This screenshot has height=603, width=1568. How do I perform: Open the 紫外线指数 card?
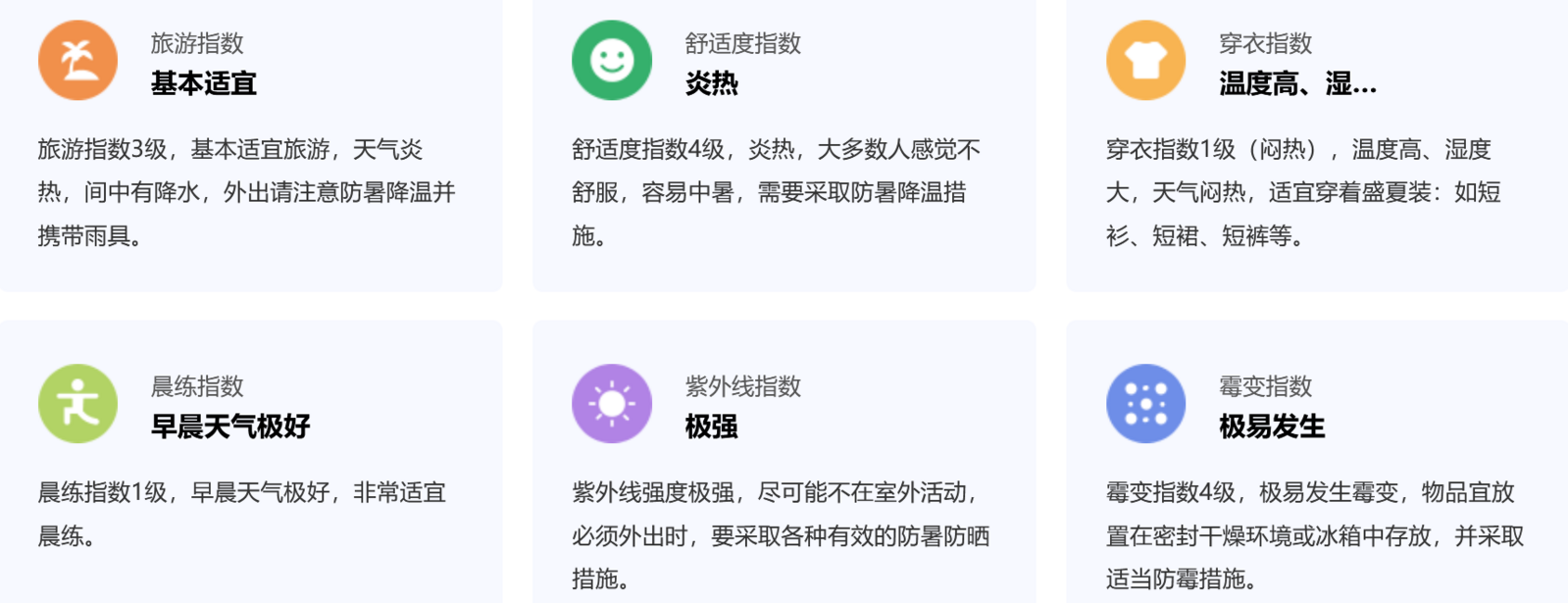pos(784,461)
